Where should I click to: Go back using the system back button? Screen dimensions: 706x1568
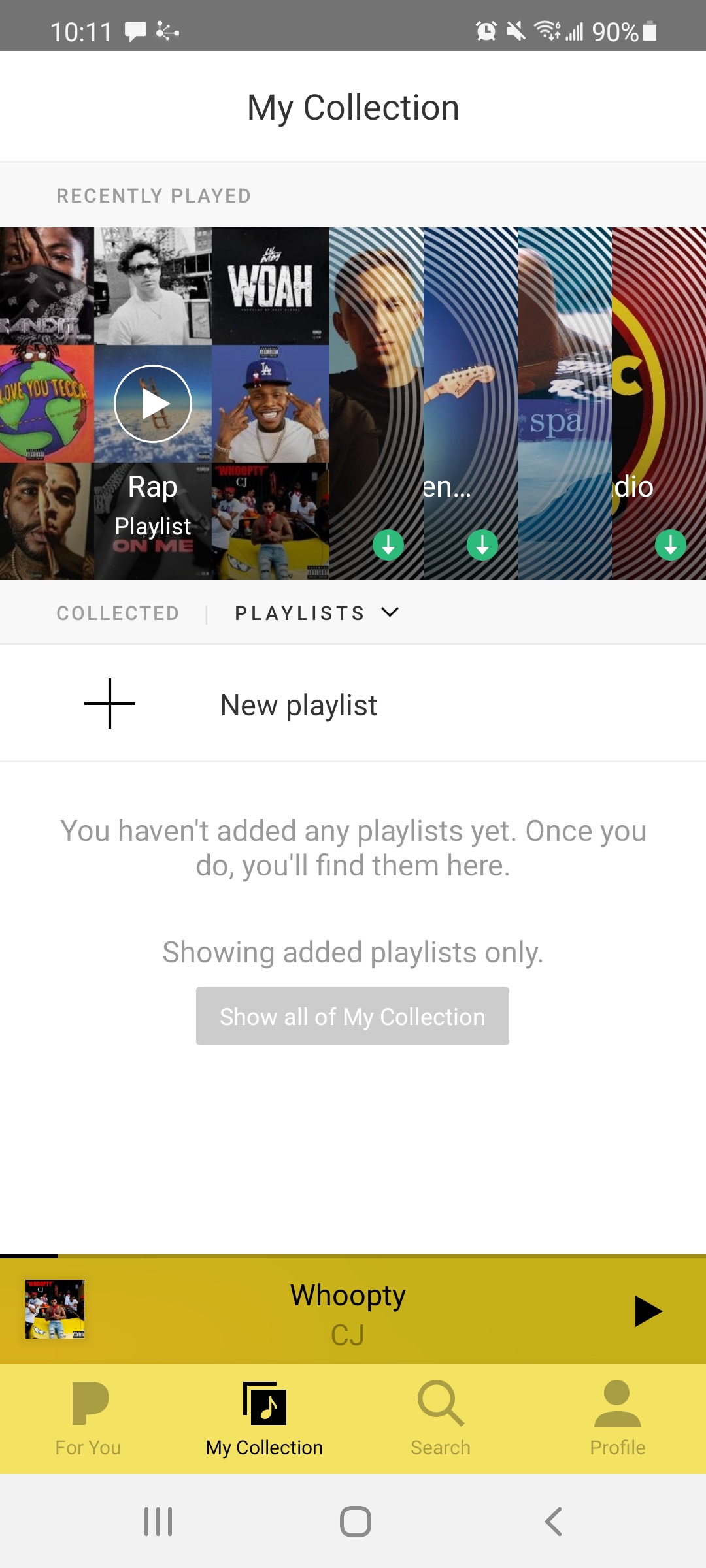(x=553, y=1522)
